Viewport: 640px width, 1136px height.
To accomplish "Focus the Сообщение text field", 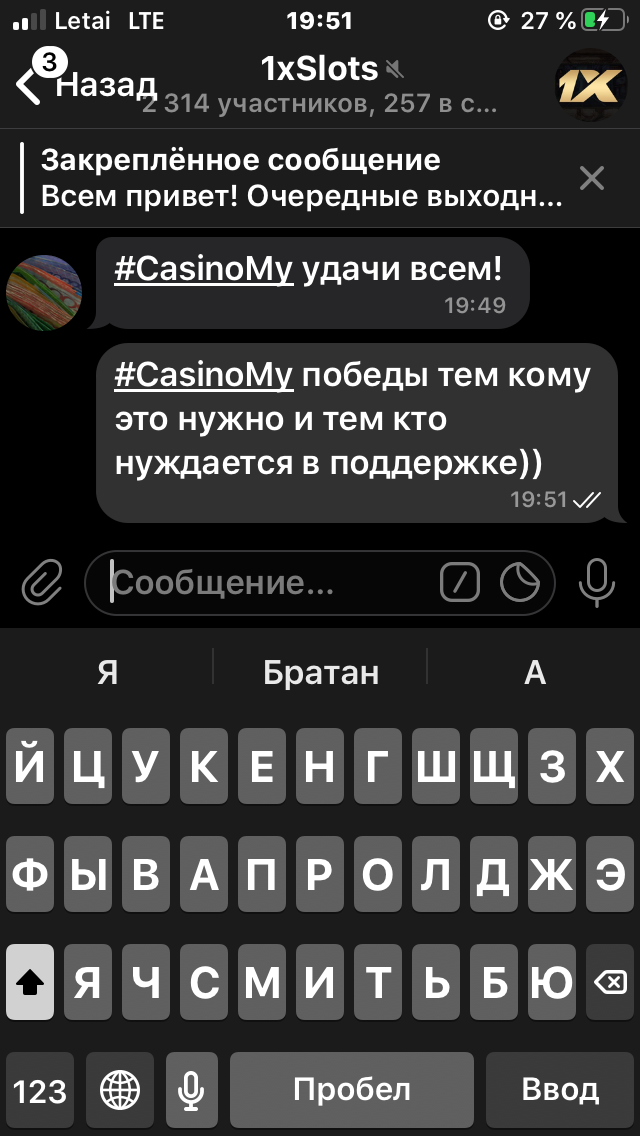I will [270, 582].
